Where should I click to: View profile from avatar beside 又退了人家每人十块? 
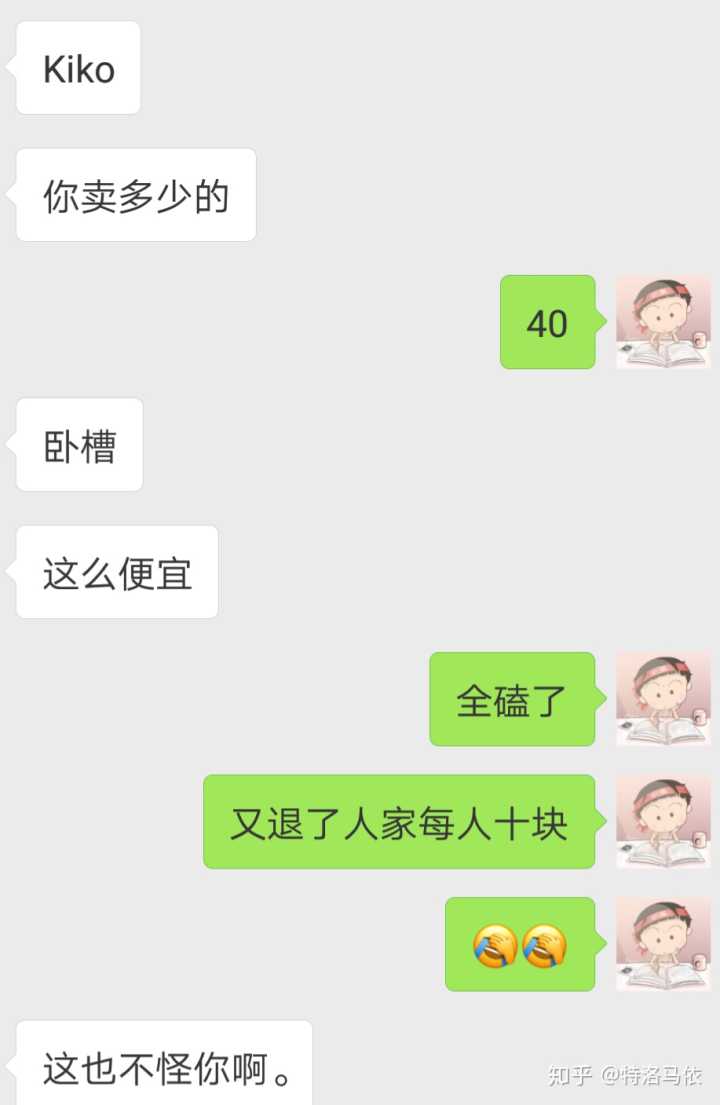[663, 822]
